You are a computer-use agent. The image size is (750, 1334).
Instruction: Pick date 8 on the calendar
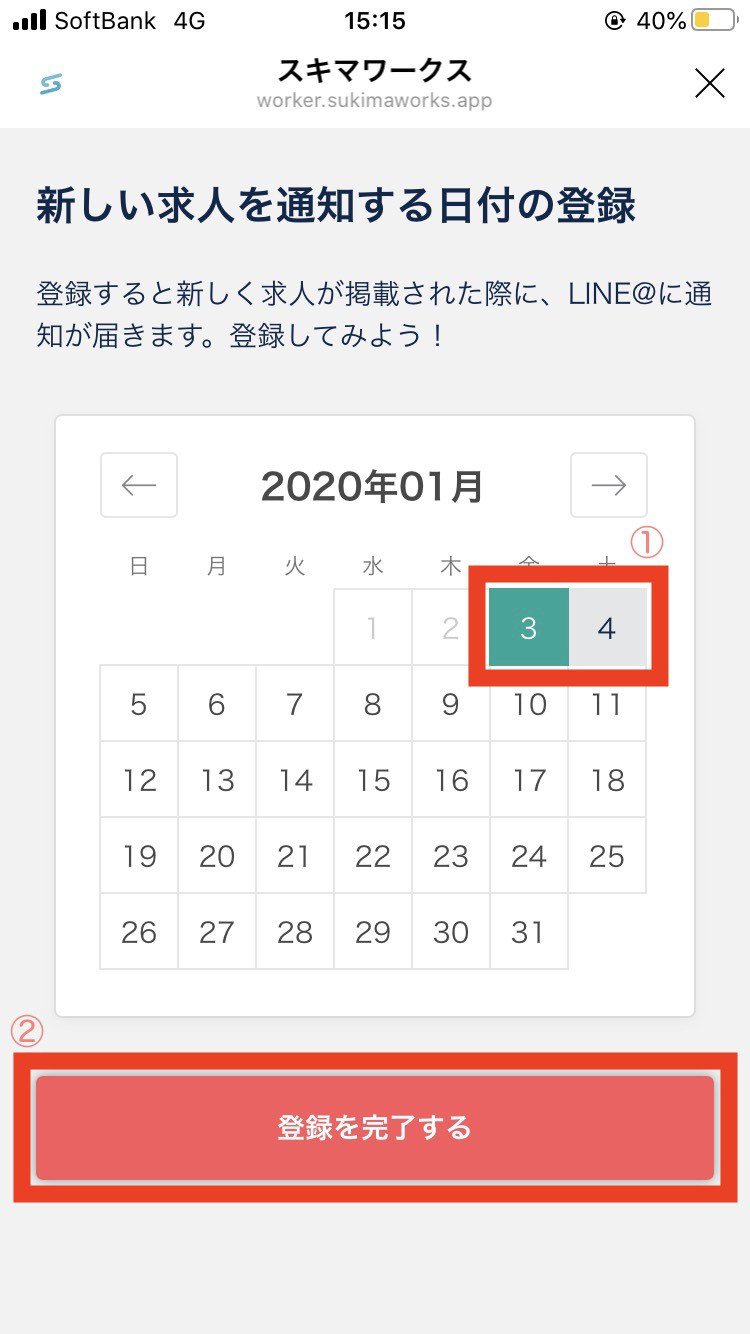pyautogui.click(x=373, y=705)
